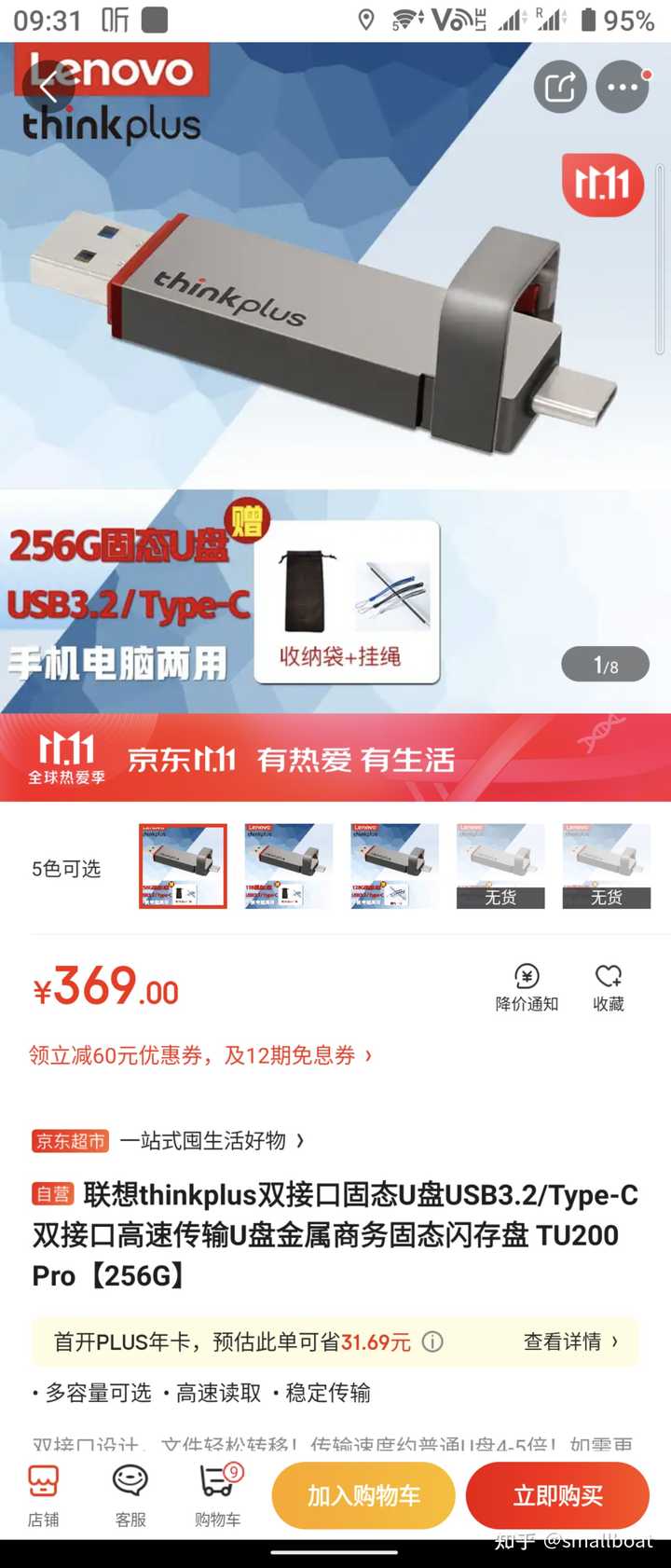
Task: Tap the 1/8 image page indicator
Action: (x=606, y=664)
